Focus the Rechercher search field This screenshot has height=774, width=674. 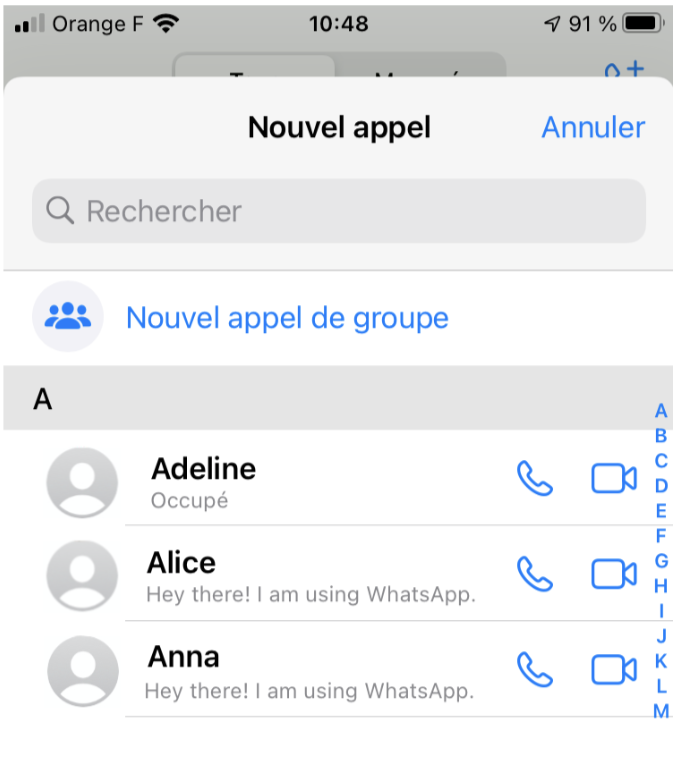click(338, 211)
